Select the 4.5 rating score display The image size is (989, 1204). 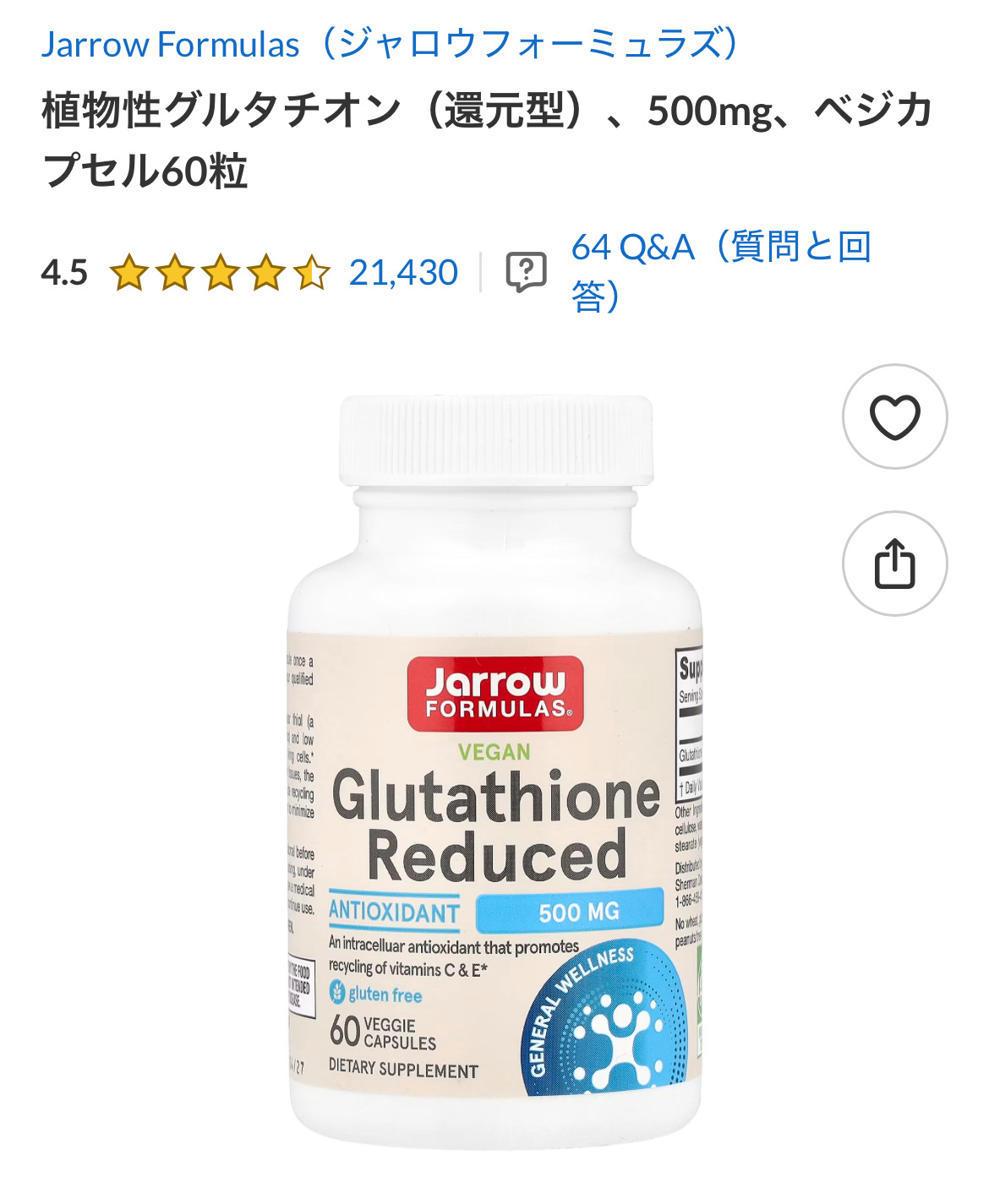click(x=62, y=272)
